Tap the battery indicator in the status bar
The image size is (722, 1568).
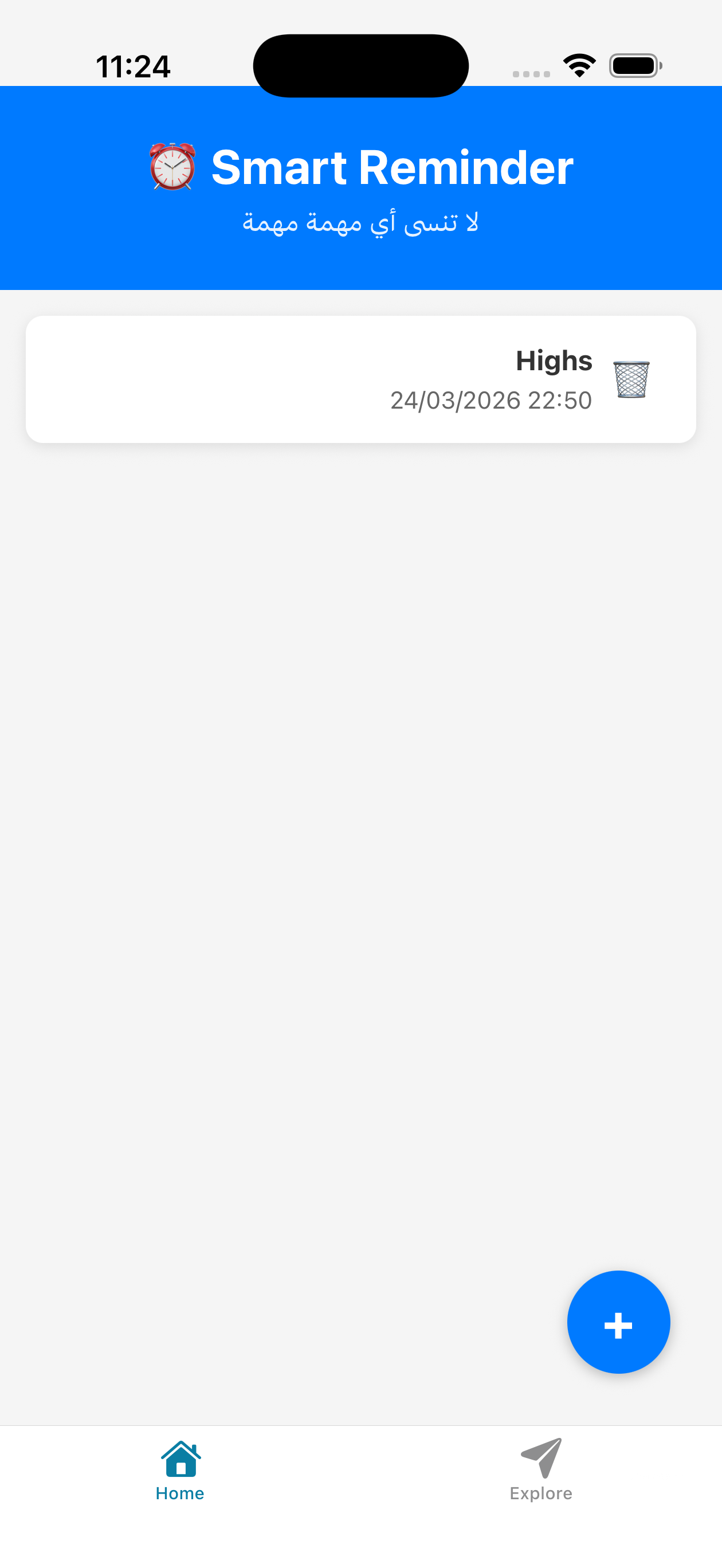[633, 66]
